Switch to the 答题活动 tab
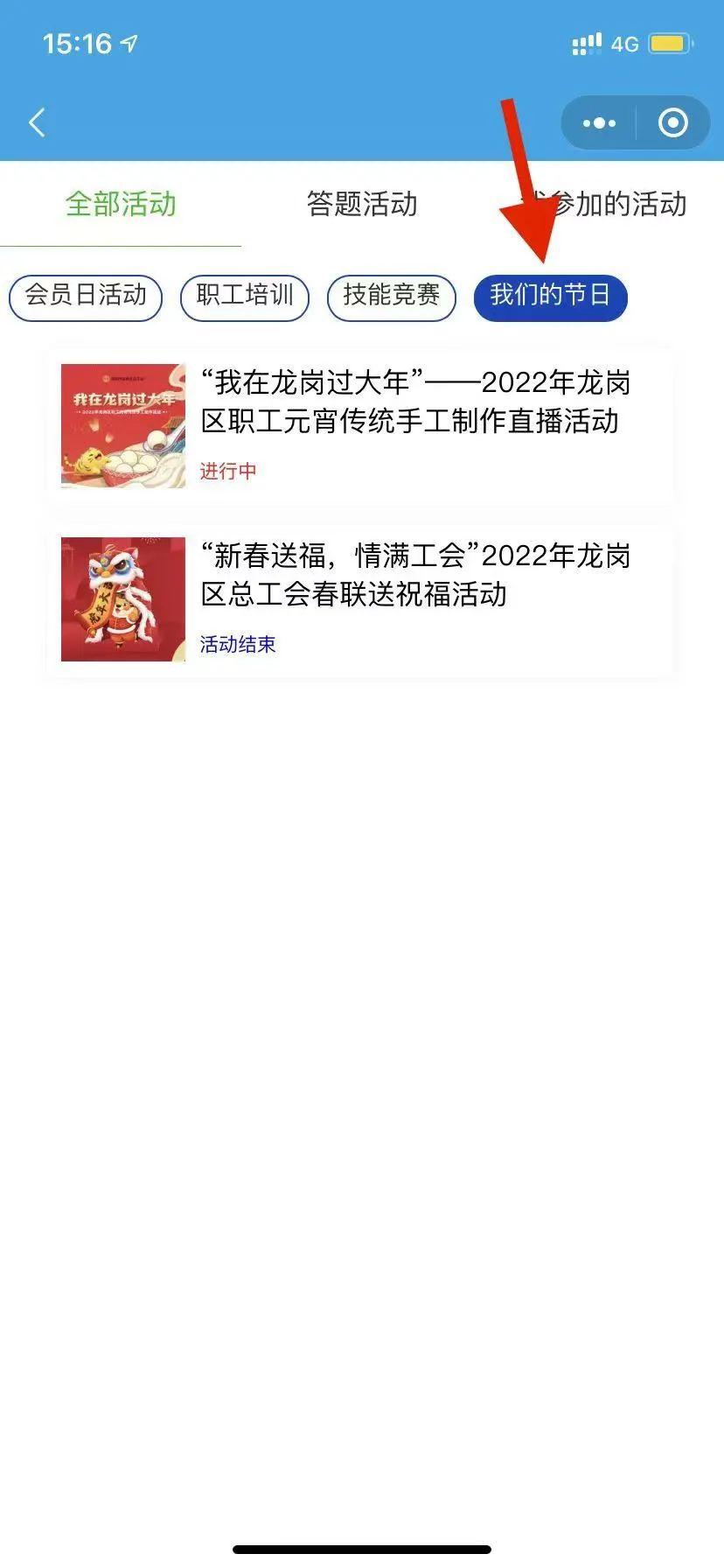724x1568 pixels. pyautogui.click(x=362, y=205)
